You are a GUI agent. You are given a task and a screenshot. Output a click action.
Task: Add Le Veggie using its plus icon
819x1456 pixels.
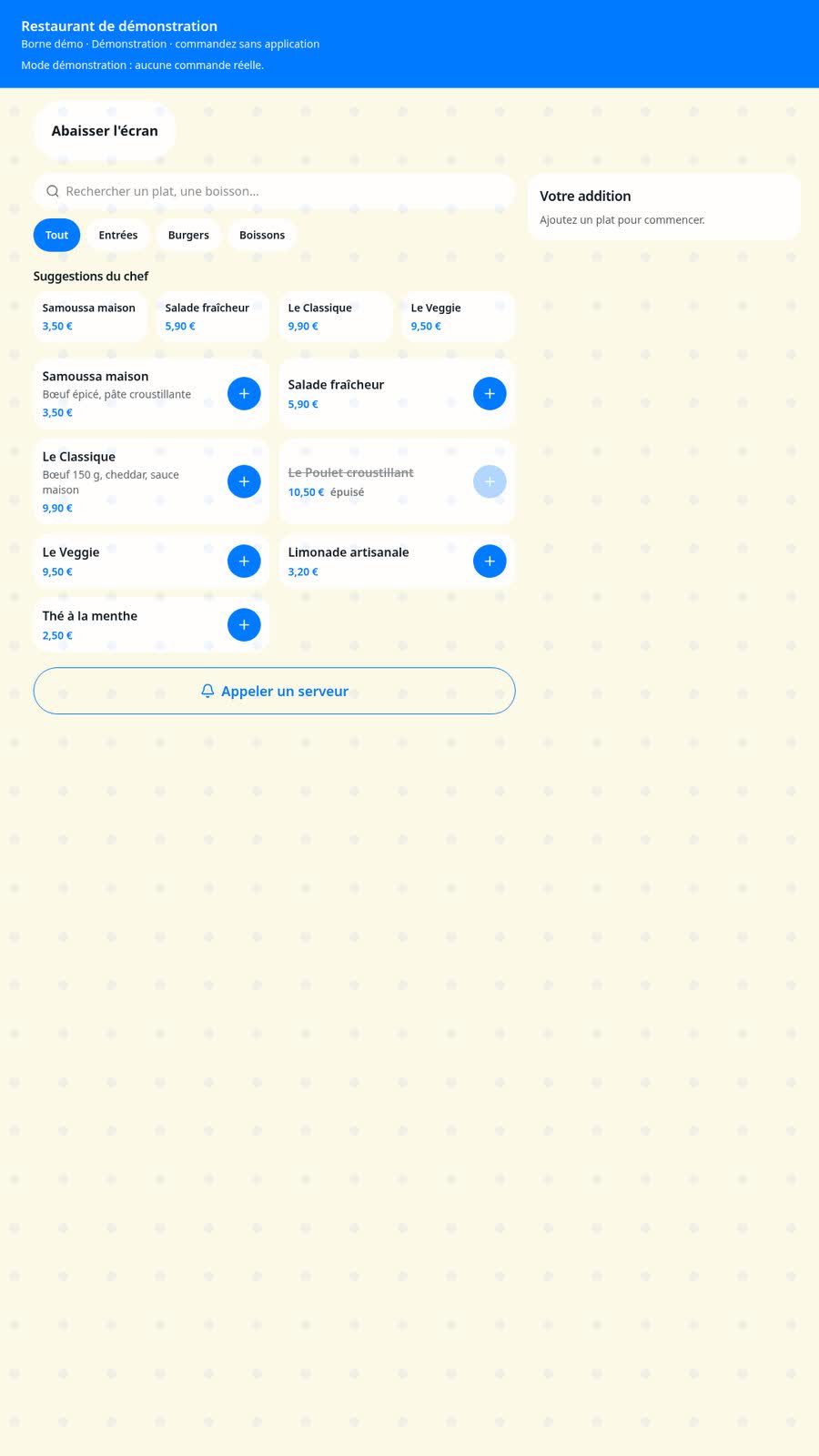244,561
